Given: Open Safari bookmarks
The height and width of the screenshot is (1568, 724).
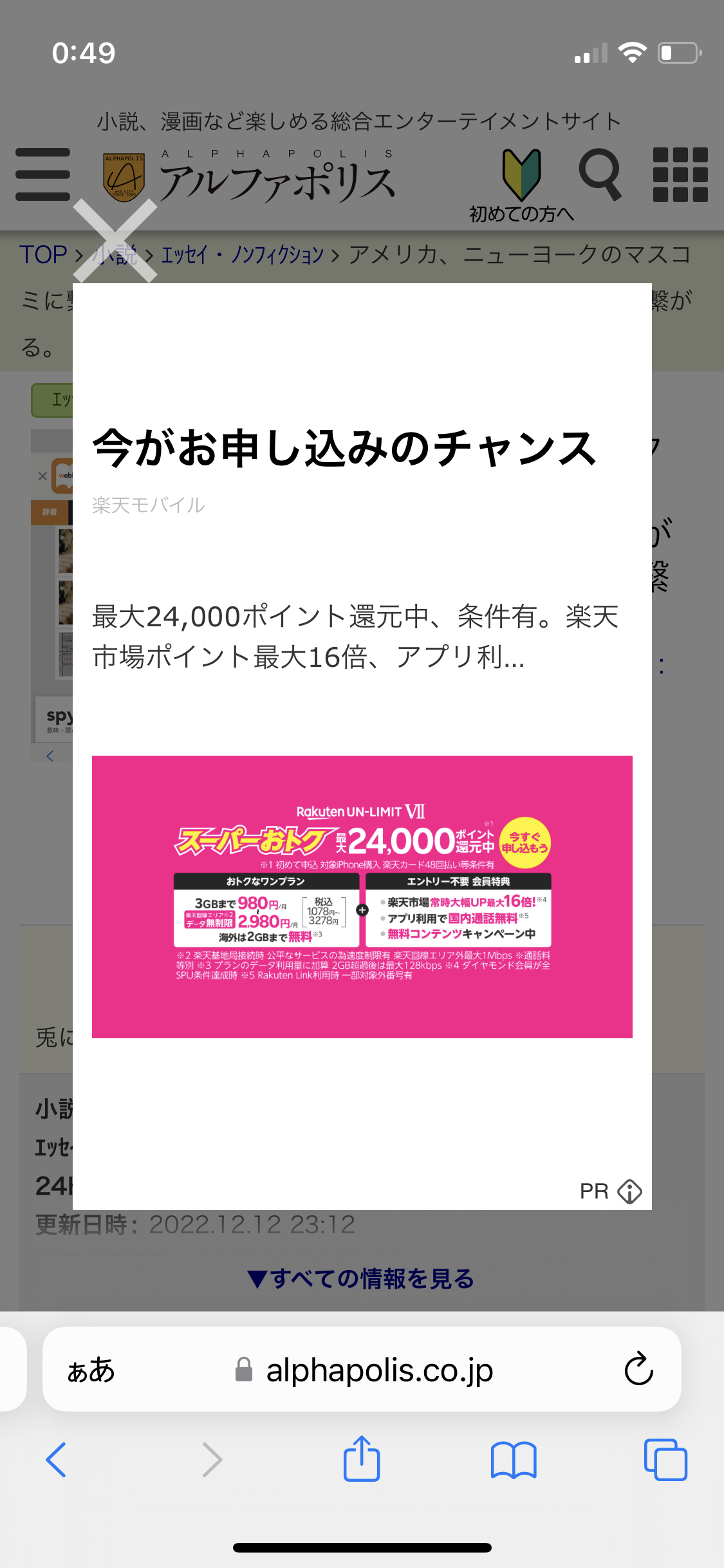Looking at the screenshot, I should [x=513, y=1459].
